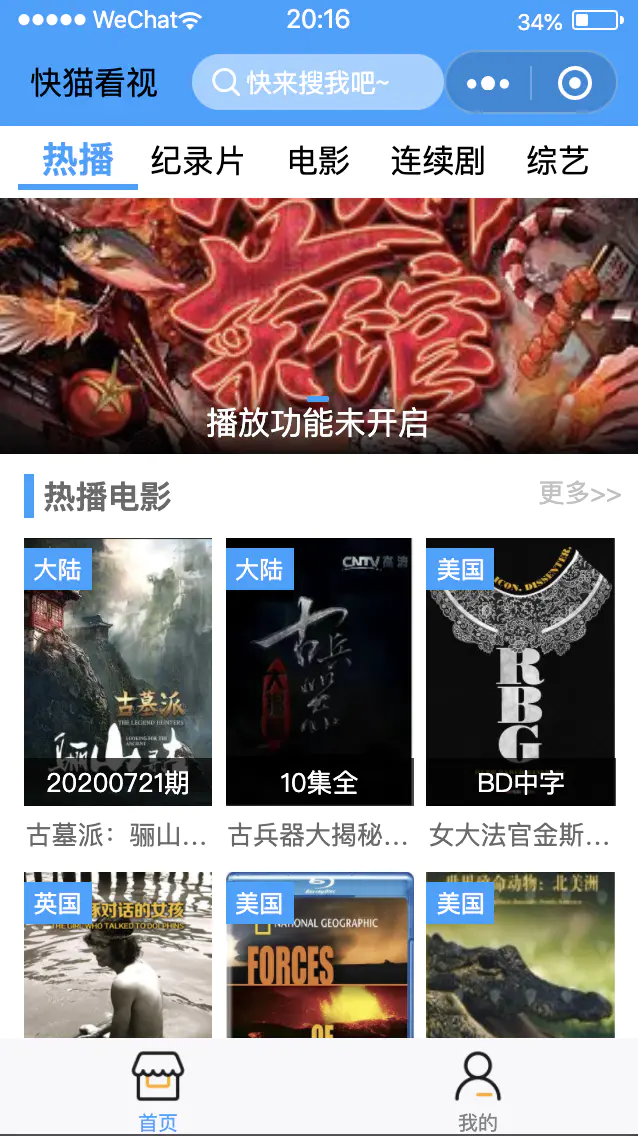Switch to the 我的 profile tab
Image resolution: width=638 pixels, height=1136 pixels.
click(478, 1089)
